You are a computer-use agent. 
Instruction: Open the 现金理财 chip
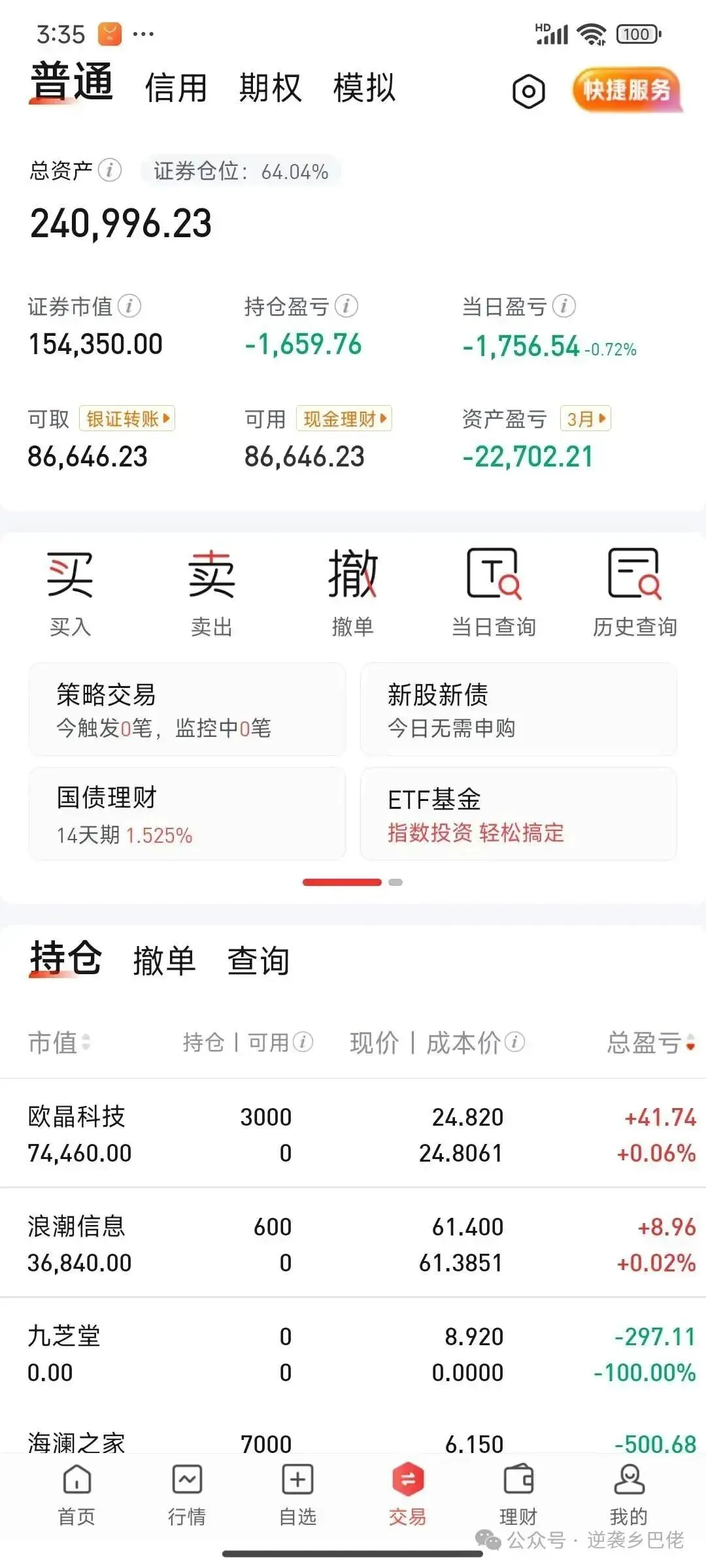pyautogui.click(x=344, y=419)
